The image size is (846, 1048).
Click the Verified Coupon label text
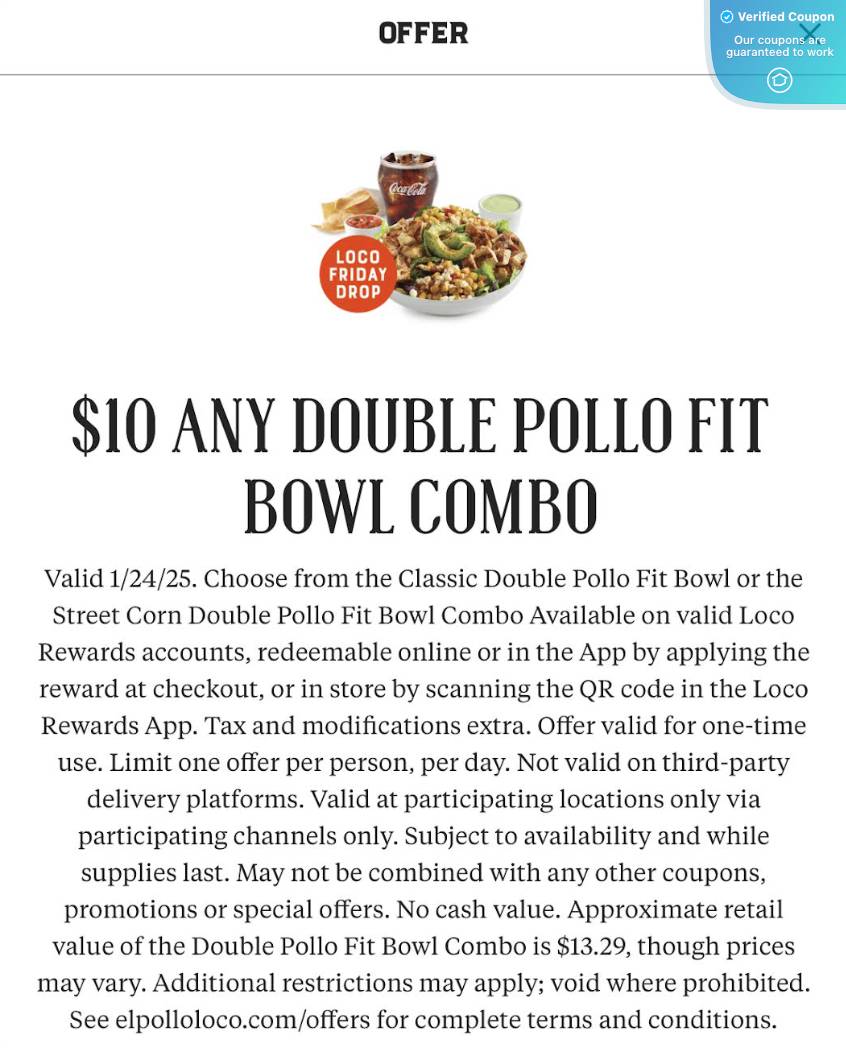point(786,17)
